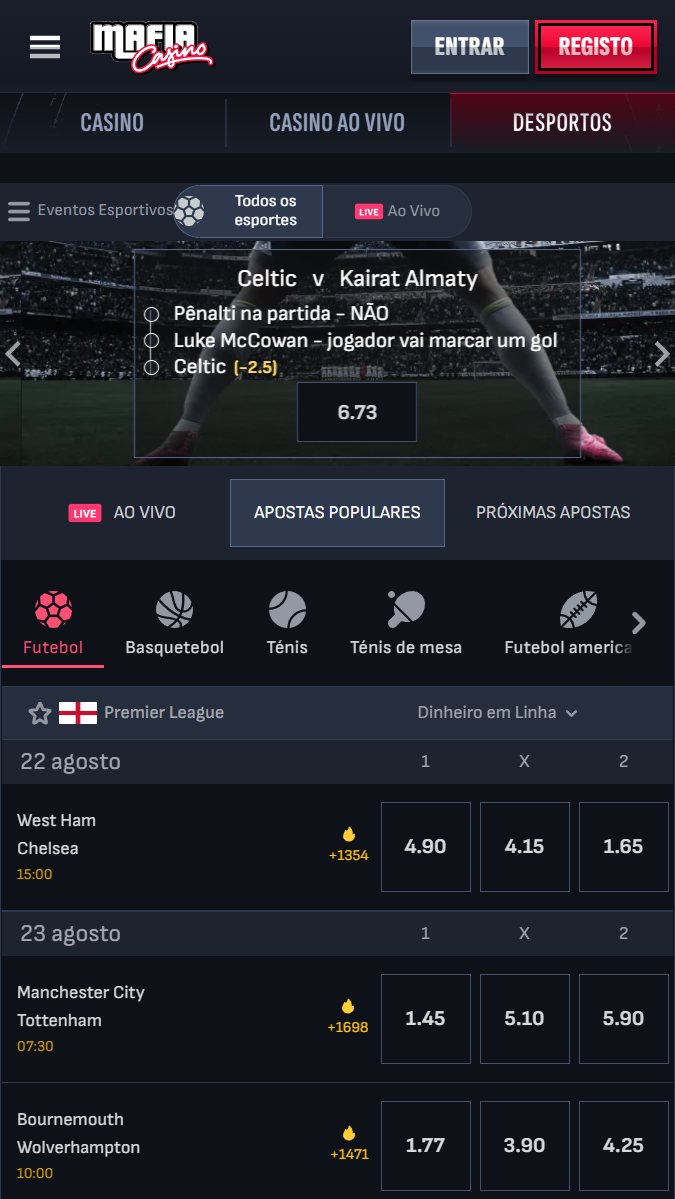
Task: Open the Eventos Esportivos menu
Action: tap(88, 211)
